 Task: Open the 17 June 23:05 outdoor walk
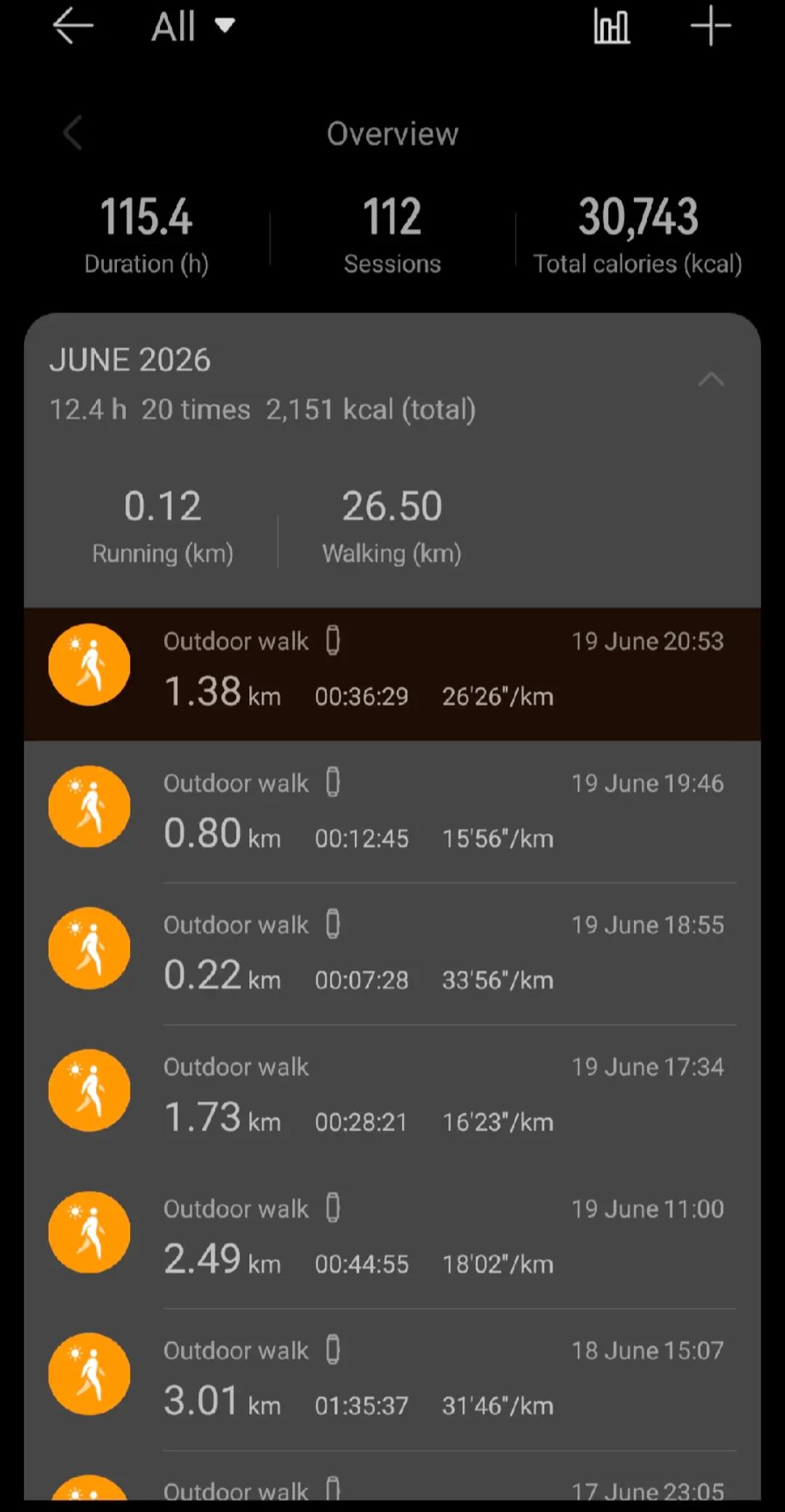392,1477
